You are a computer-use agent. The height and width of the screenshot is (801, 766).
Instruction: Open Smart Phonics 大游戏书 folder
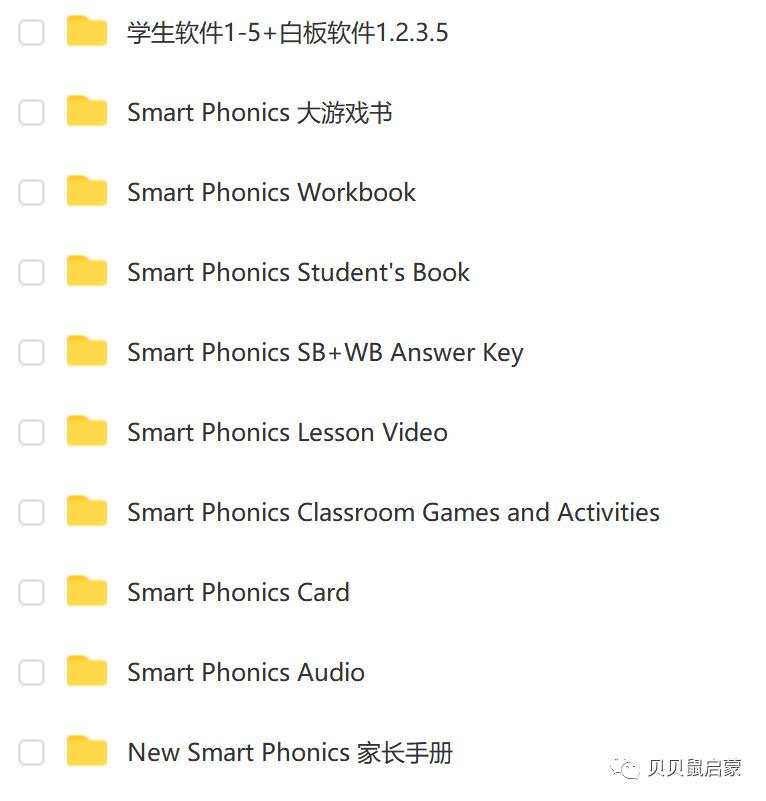(x=259, y=113)
